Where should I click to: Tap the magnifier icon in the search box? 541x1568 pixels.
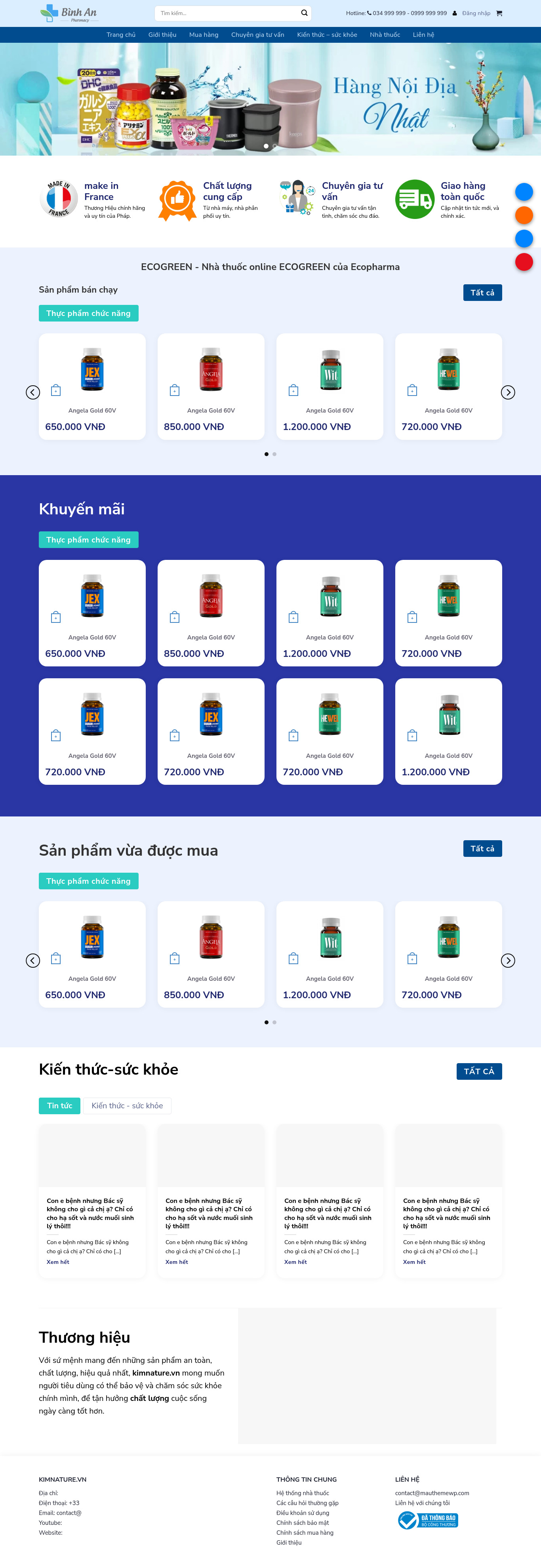click(x=304, y=13)
